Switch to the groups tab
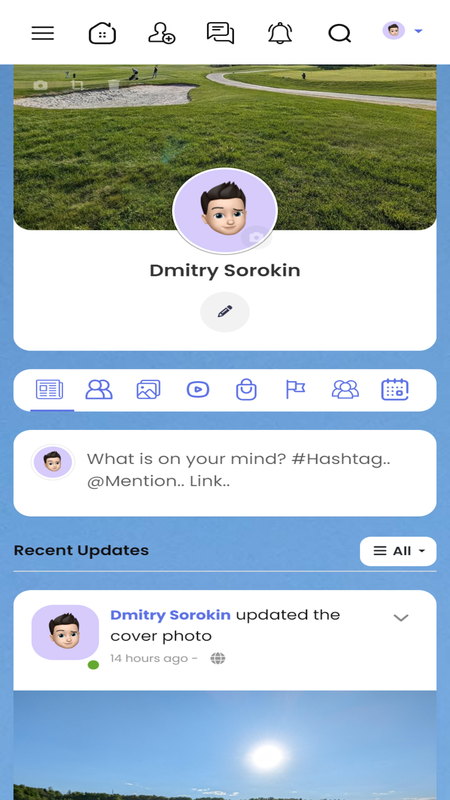This screenshot has width=450, height=800. click(345, 390)
